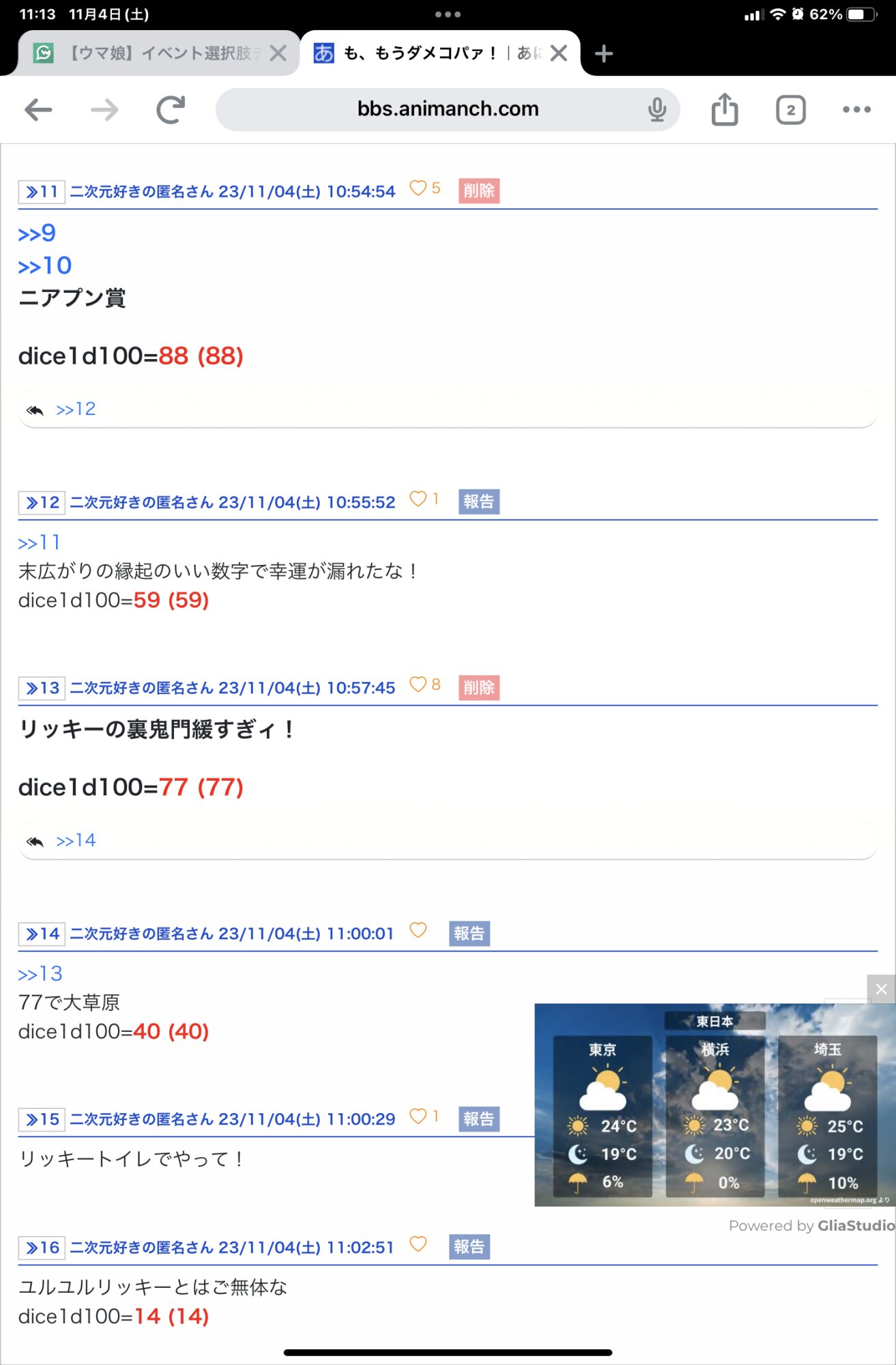Image resolution: width=896 pixels, height=1365 pixels.
Task: Report post 16 with 報告
Action: (469, 1247)
